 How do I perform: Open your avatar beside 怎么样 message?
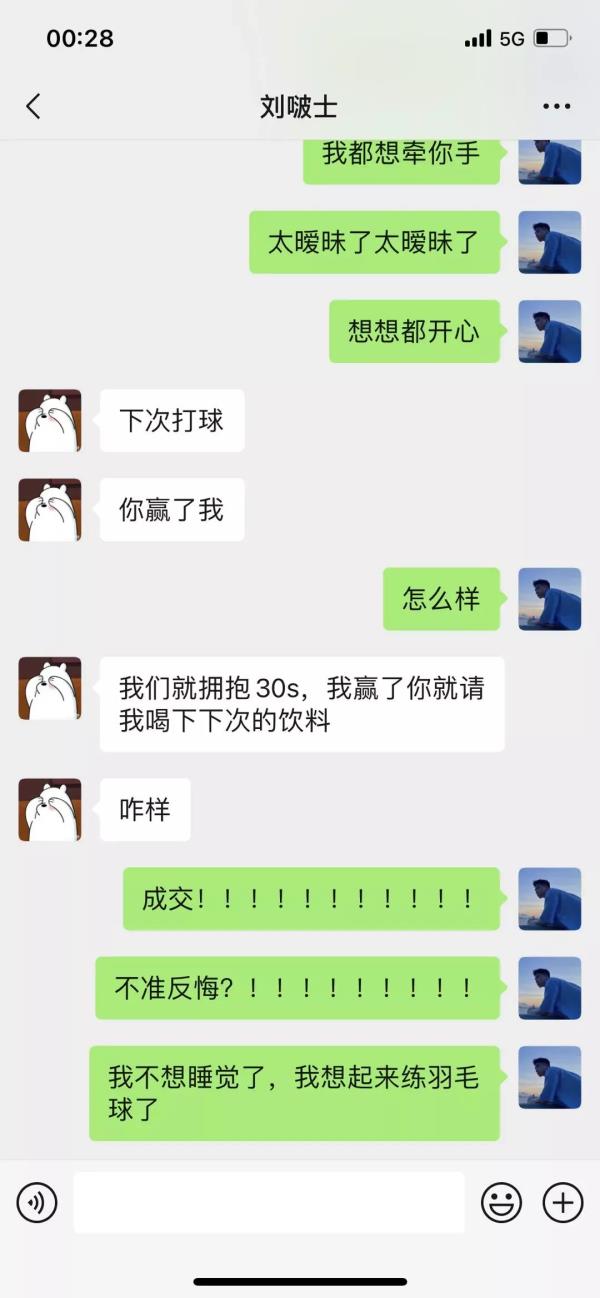[x=549, y=599]
